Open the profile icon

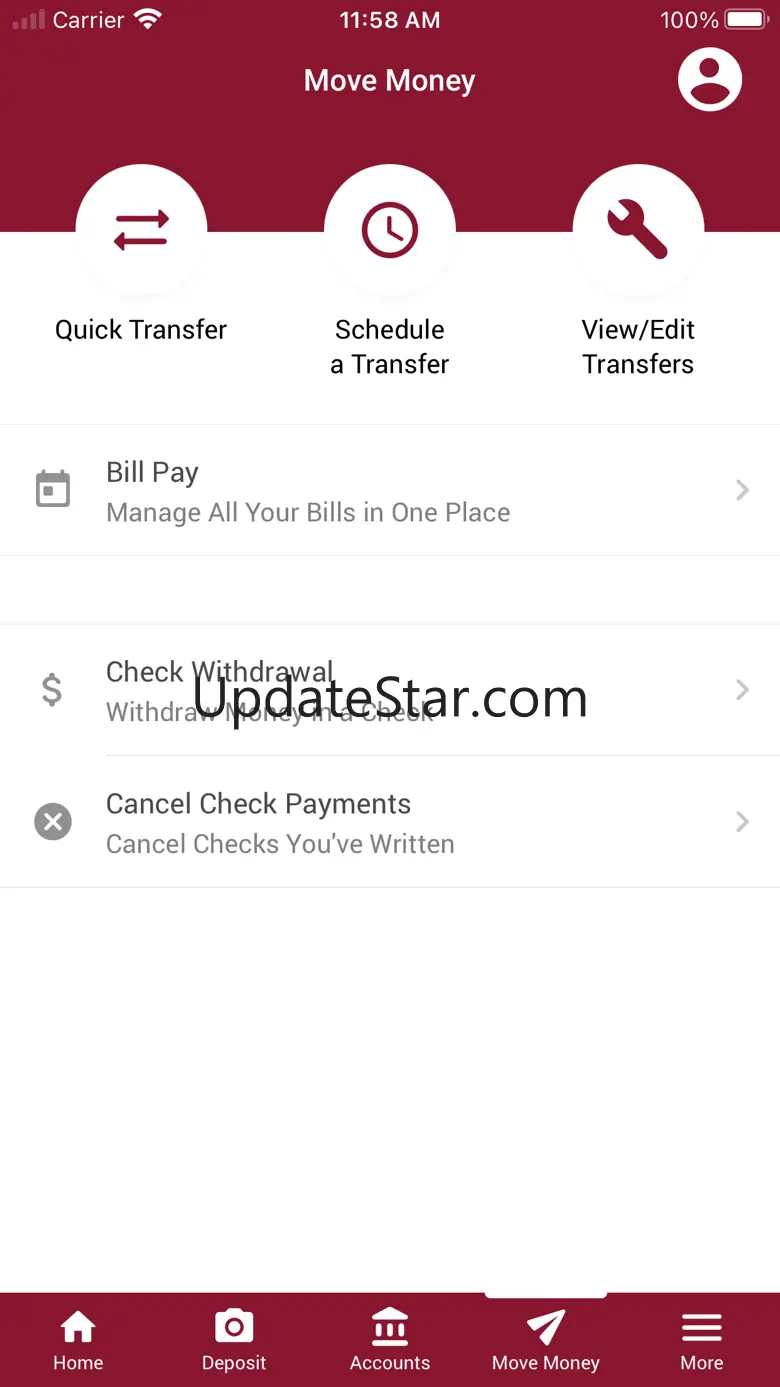tap(709, 80)
